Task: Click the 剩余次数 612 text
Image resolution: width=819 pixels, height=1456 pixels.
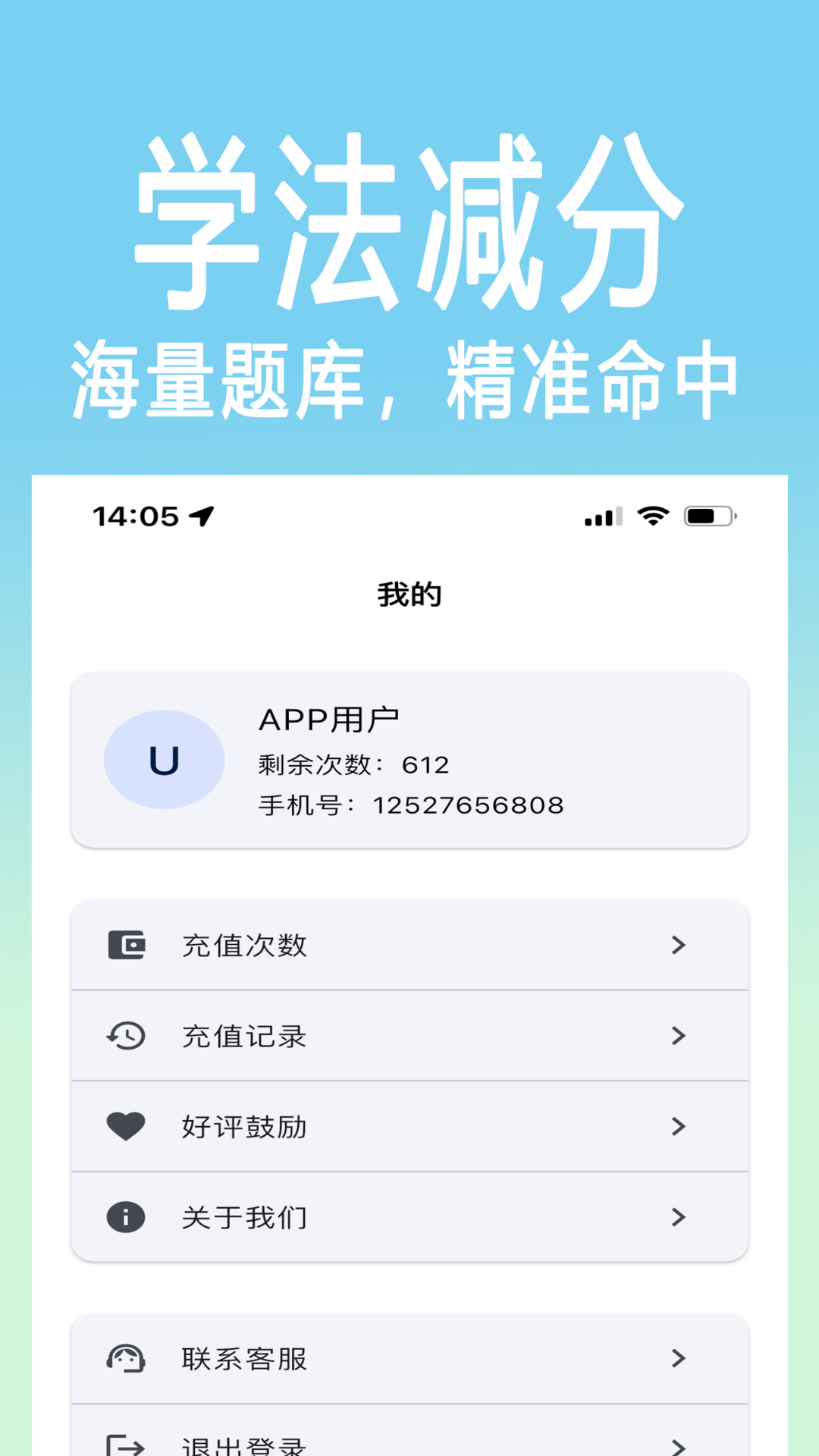Action: 353,764
